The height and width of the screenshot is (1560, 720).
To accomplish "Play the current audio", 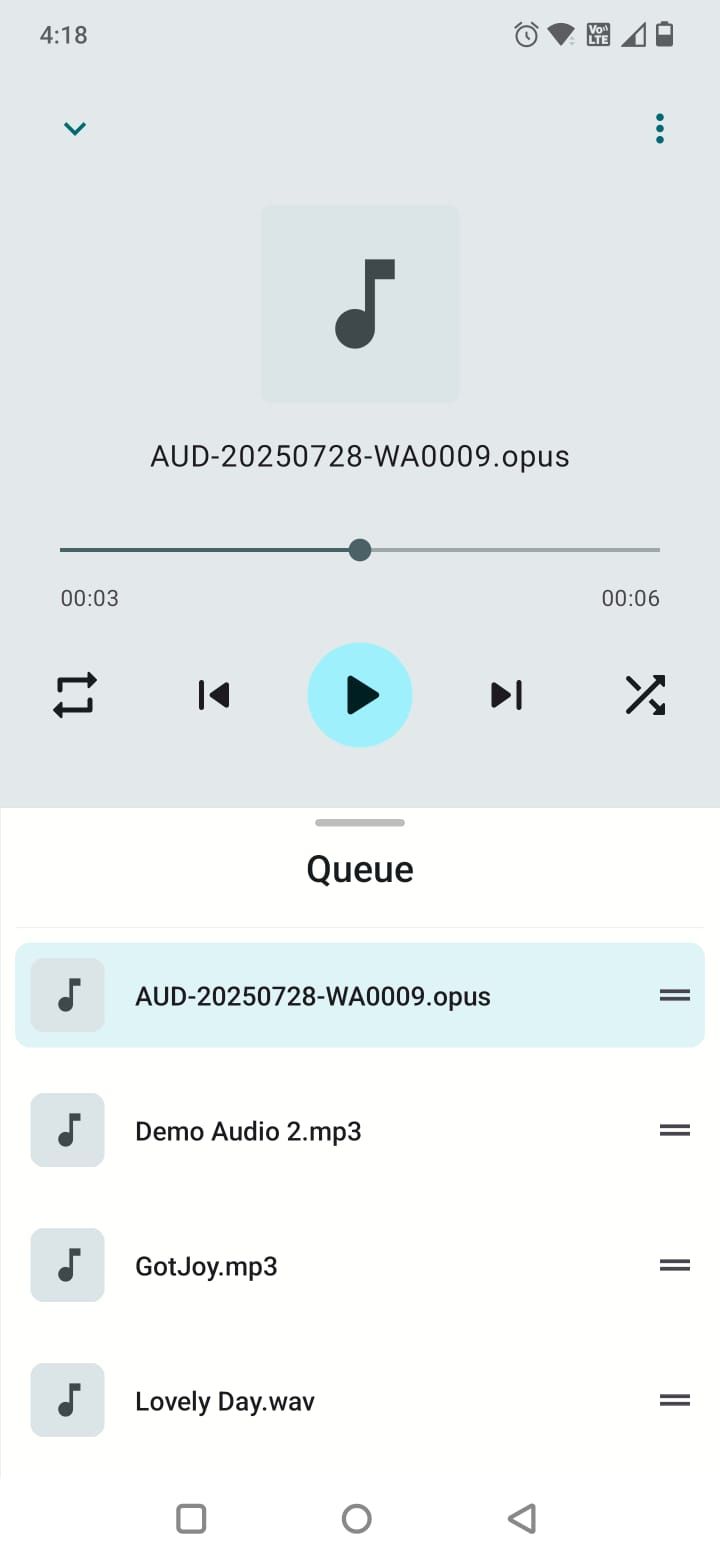I will 360,695.
